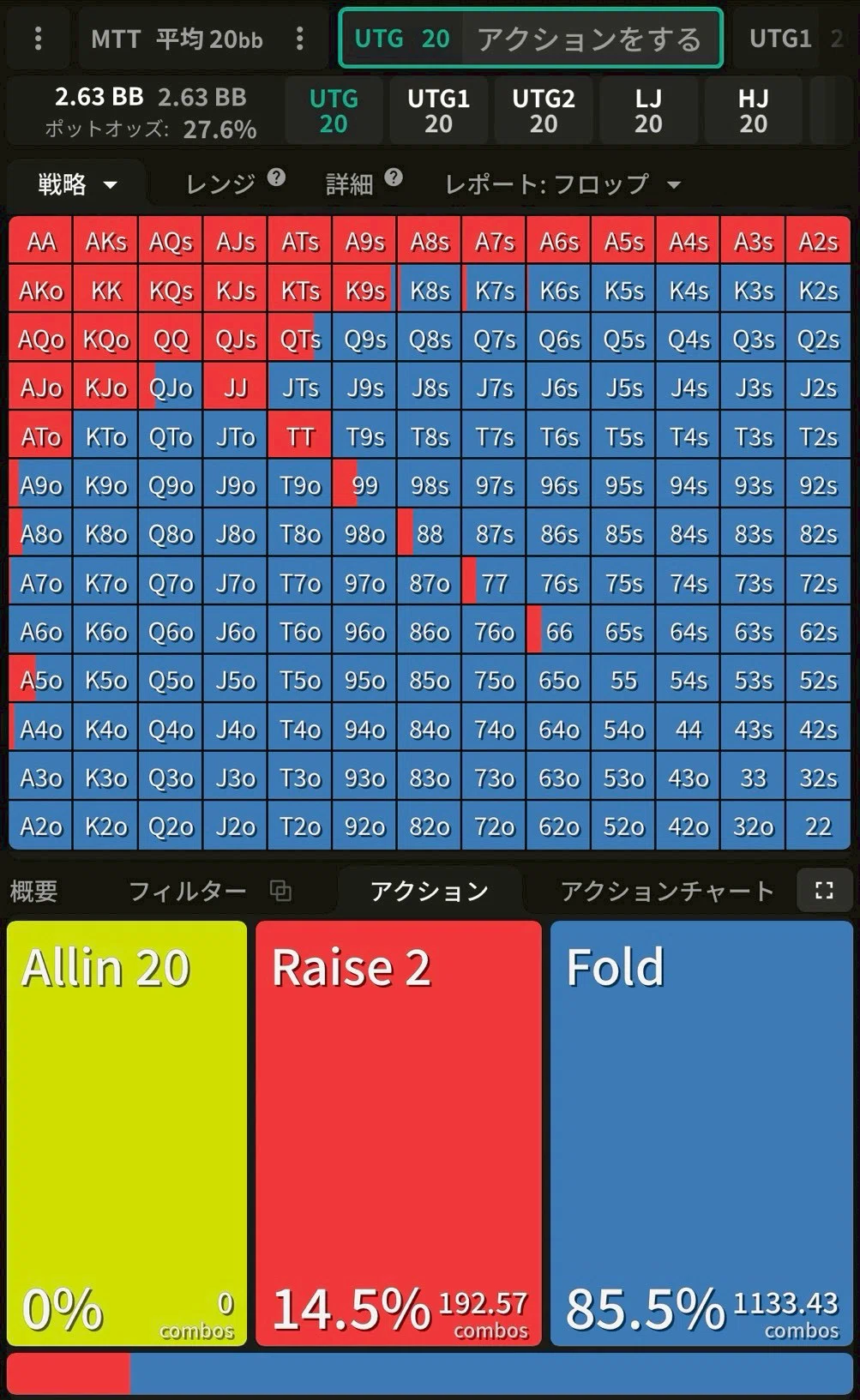Select the AKs hand cell
860x1400 pixels.
click(106, 242)
